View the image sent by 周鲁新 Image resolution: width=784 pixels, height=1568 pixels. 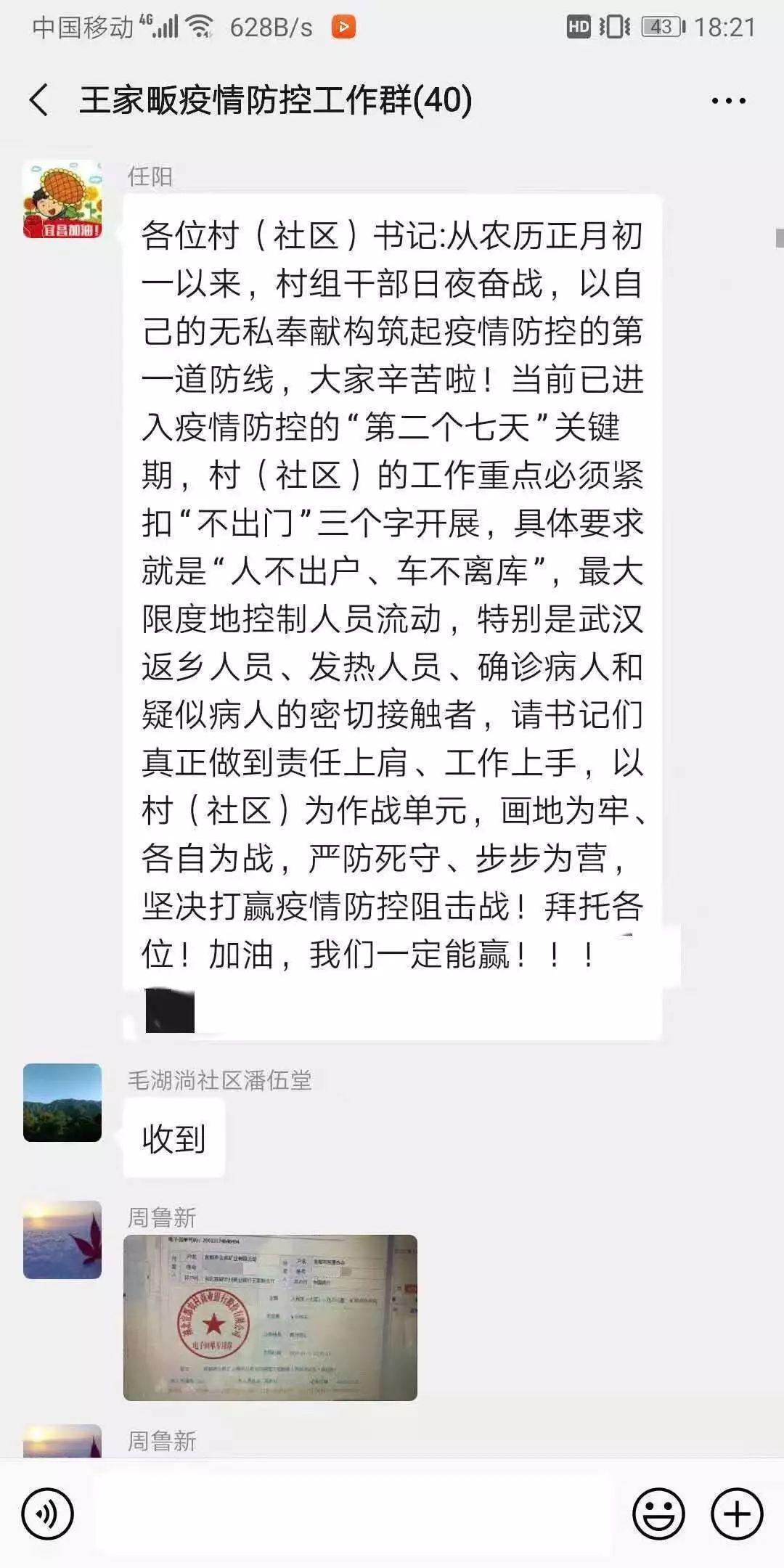coord(270,1317)
